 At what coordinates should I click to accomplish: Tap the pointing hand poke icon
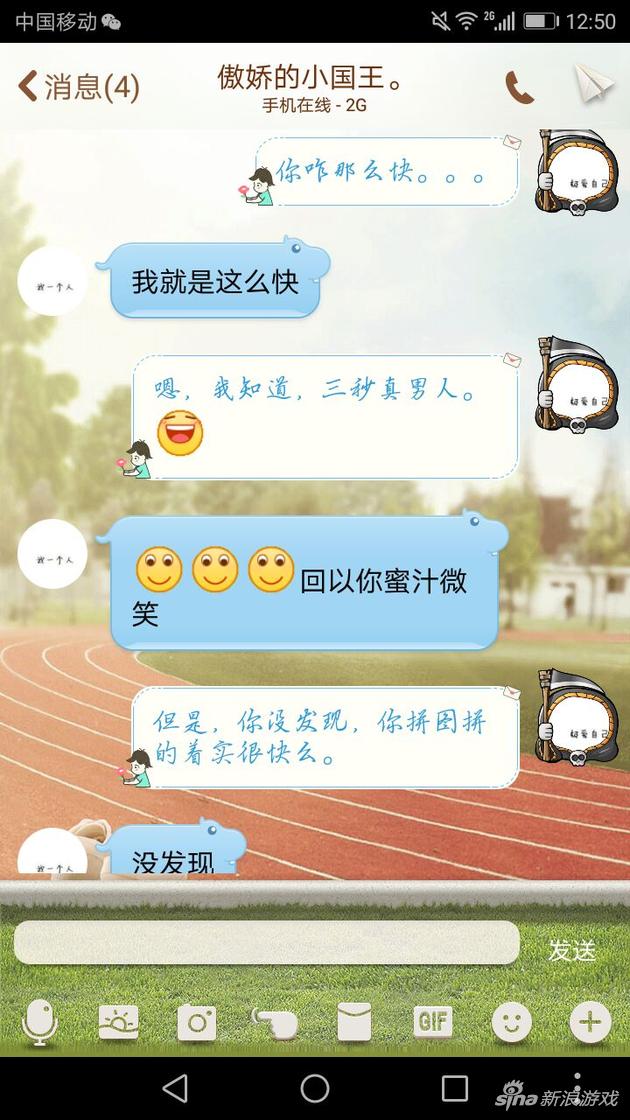275,1022
